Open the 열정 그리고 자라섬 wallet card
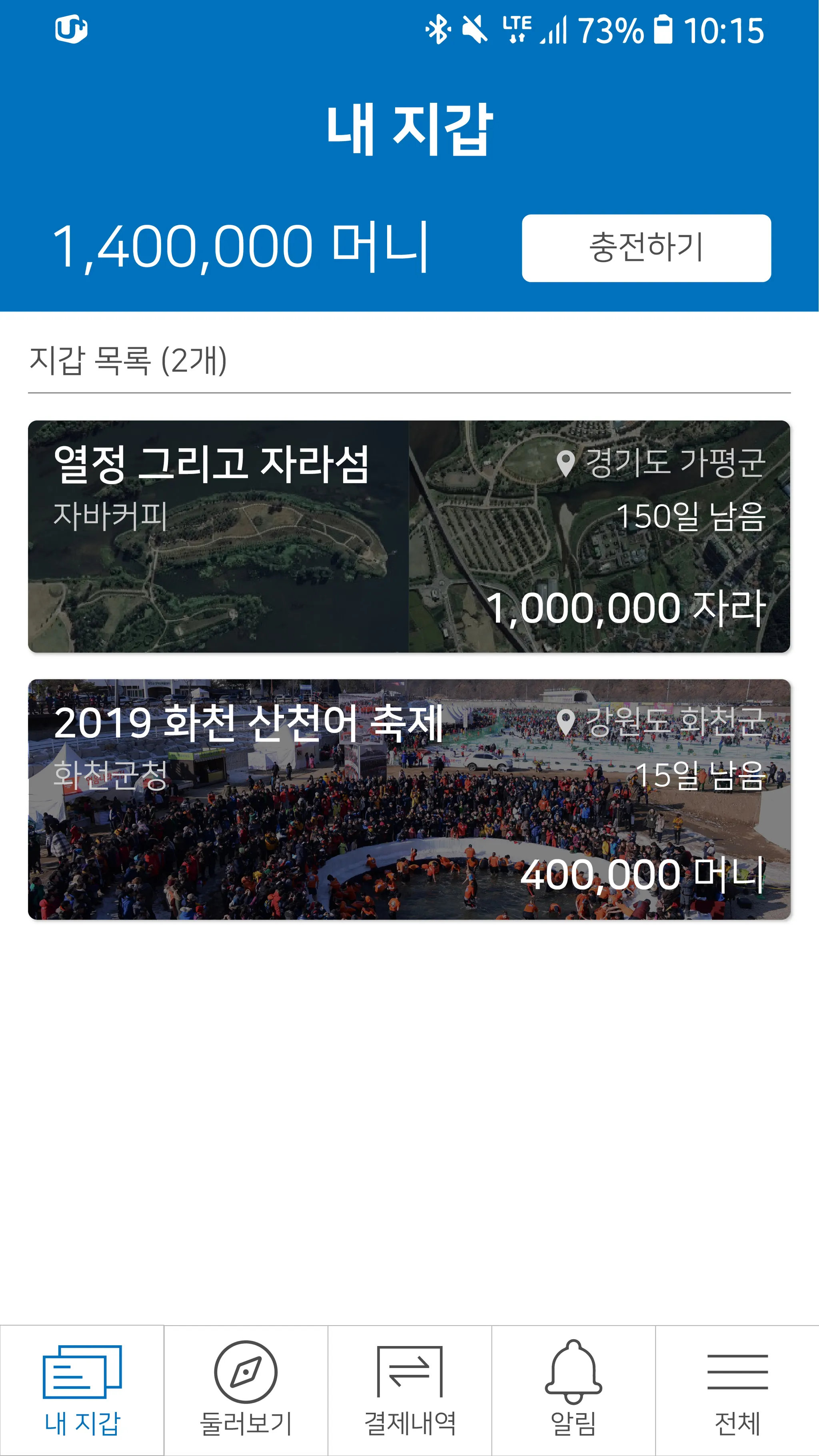Screen dimensions: 819x1456 click(x=409, y=536)
